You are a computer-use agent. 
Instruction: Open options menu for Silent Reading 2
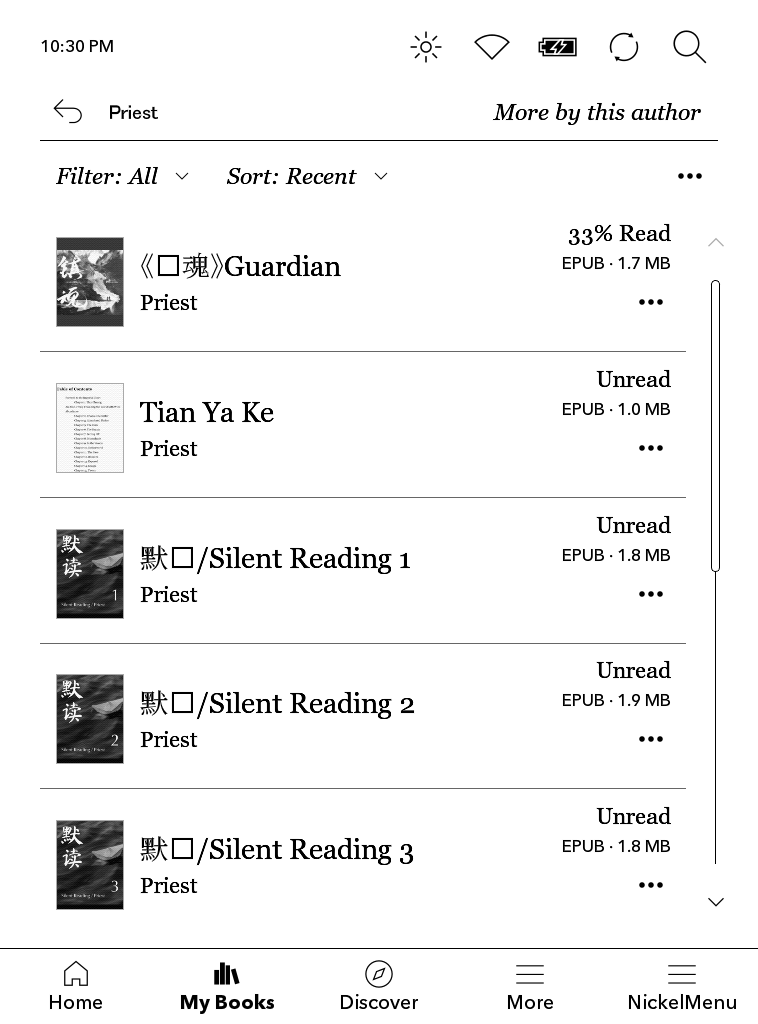[x=651, y=739]
